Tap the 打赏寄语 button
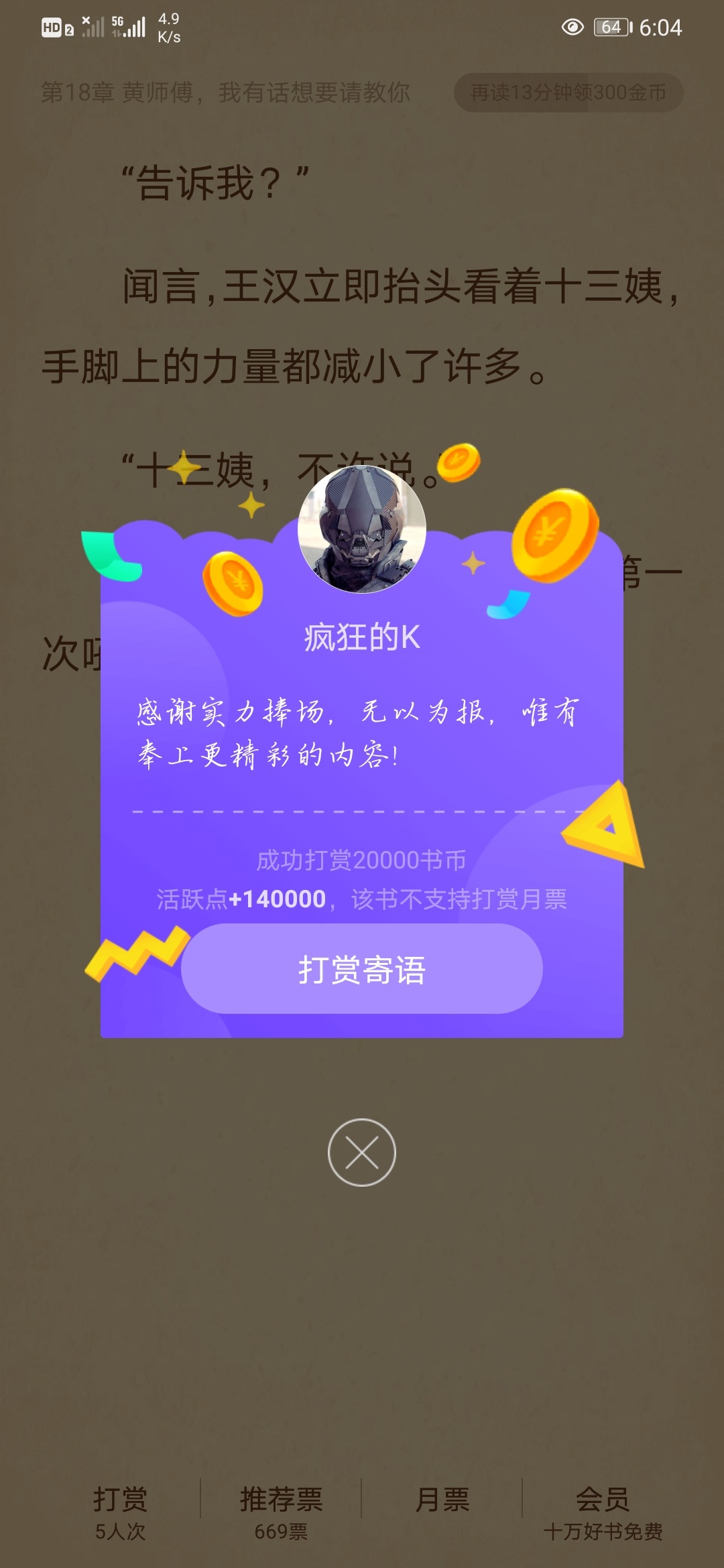The image size is (724, 1568). click(x=362, y=969)
